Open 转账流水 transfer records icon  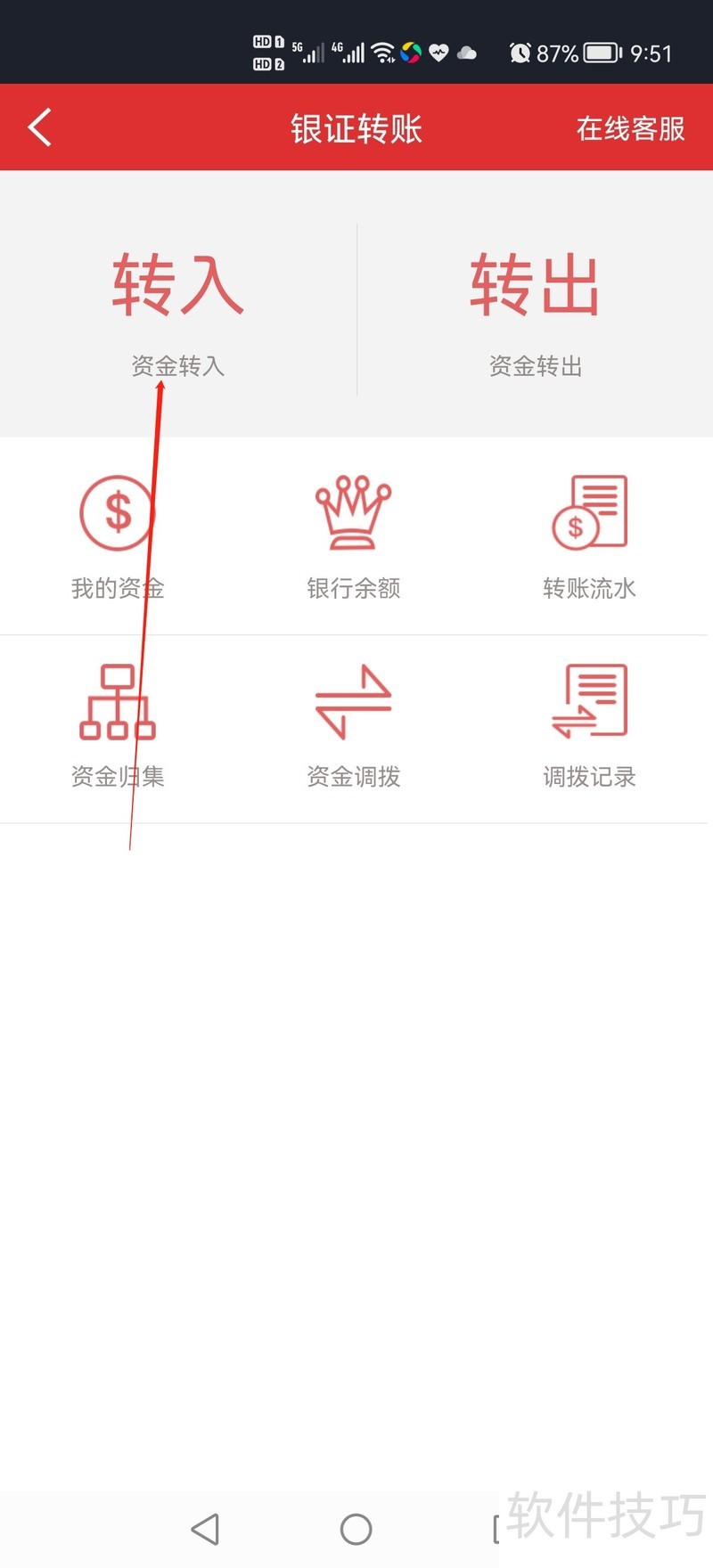click(589, 510)
